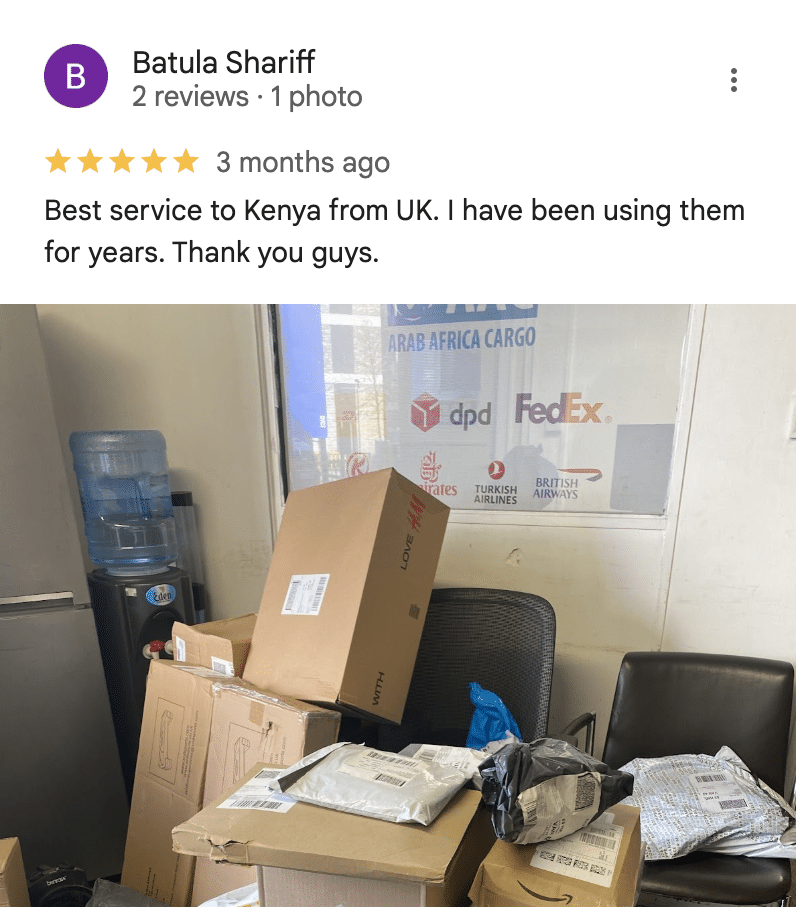View Batula Shariff's reviewer name link
Screen dimensions: 796x910
[223, 62]
